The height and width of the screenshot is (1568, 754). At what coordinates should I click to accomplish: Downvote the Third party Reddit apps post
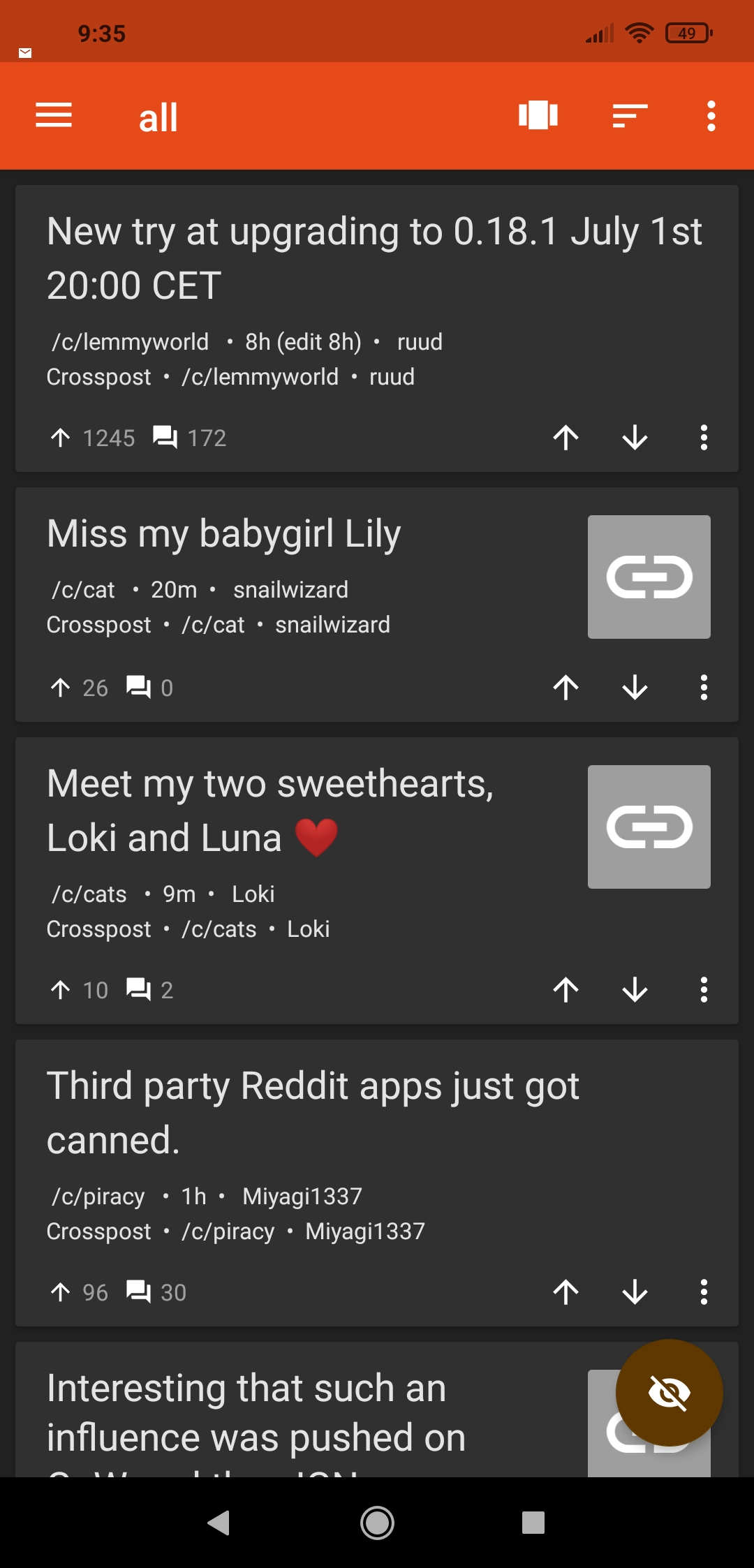coord(635,1292)
